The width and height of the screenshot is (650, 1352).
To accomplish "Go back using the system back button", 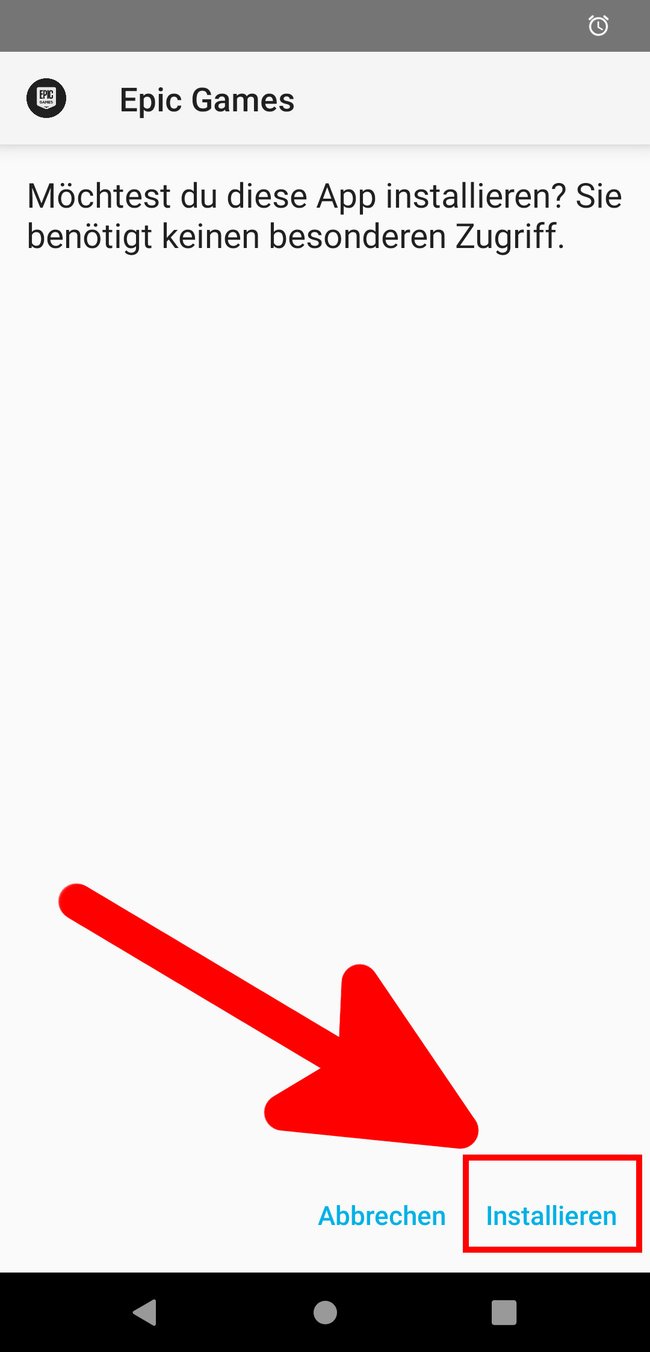I will click(145, 1312).
